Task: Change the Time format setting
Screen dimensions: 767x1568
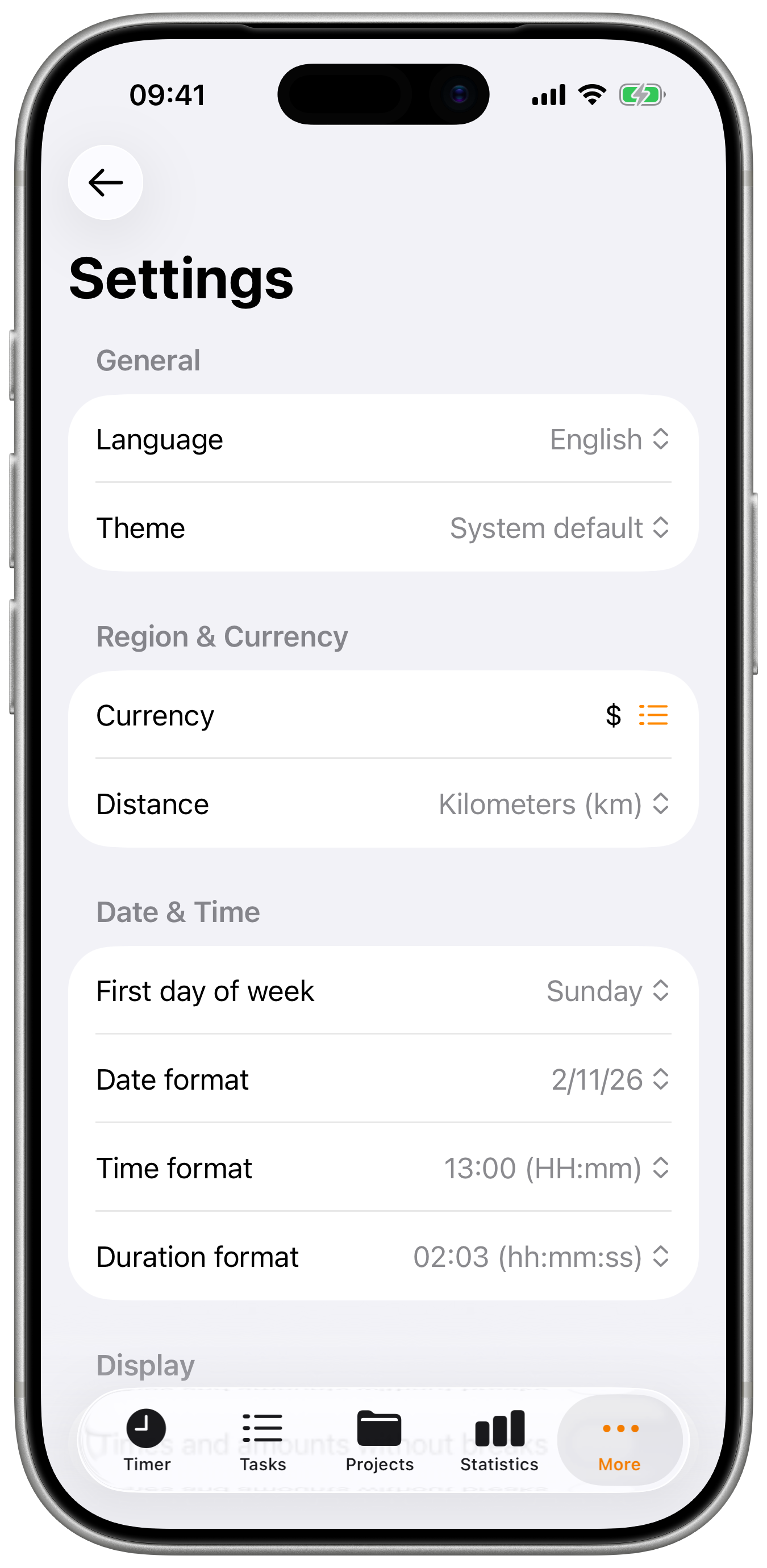Action: [556, 1168]
